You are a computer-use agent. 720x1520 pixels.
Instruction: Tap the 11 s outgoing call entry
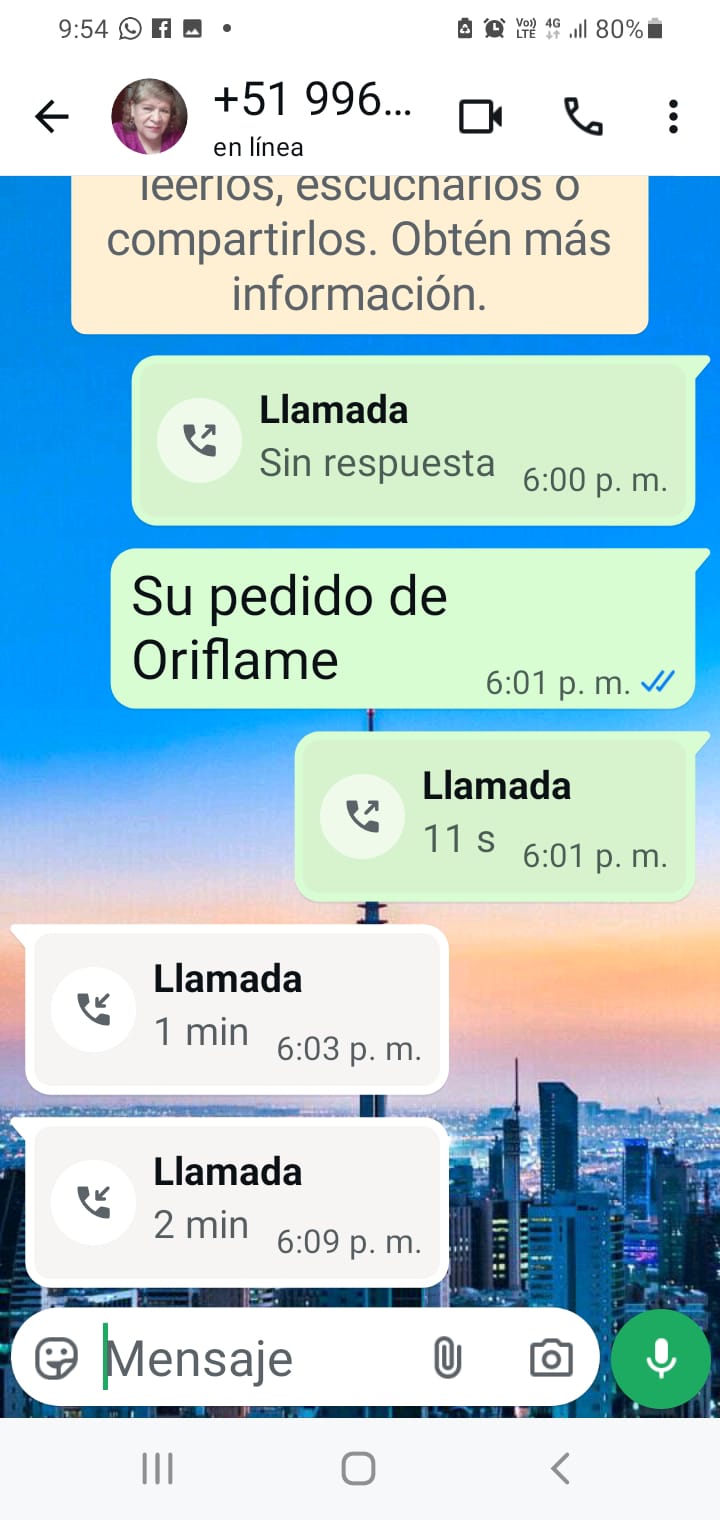point(494,816)
